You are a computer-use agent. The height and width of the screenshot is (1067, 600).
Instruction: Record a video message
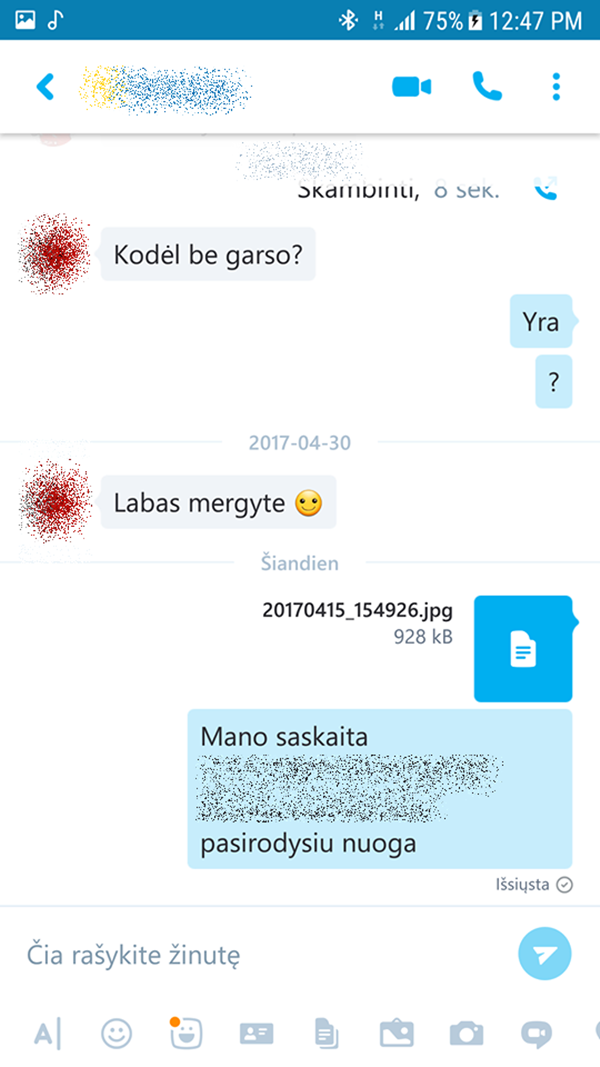click(x=536, y=1034)
